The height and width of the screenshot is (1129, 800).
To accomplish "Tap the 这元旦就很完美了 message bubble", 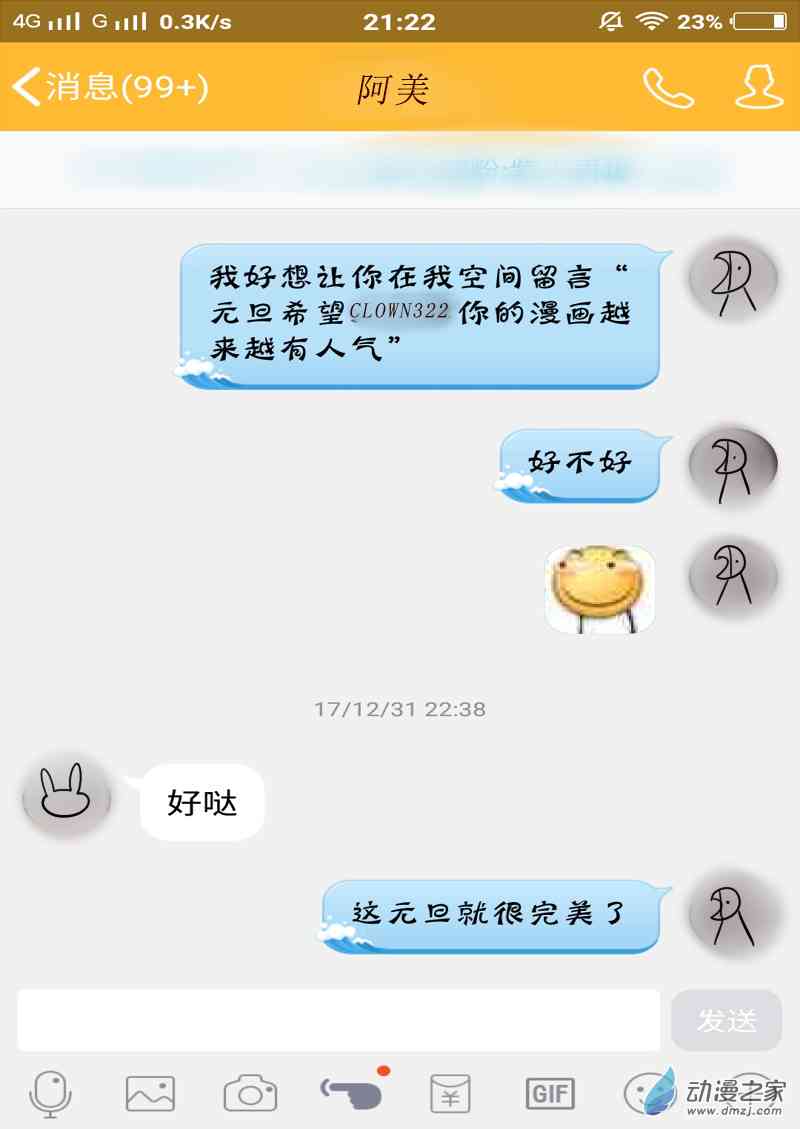I will point(490,913).
